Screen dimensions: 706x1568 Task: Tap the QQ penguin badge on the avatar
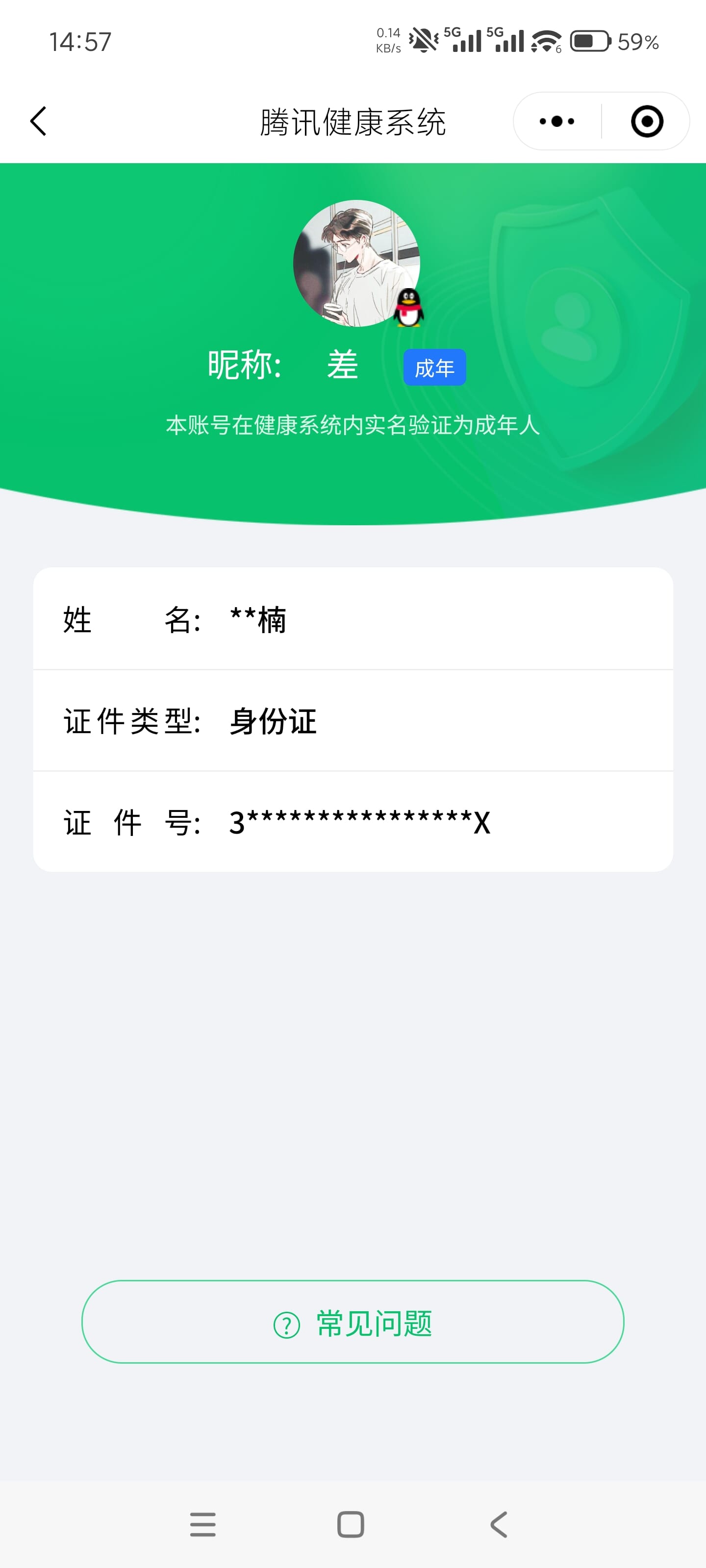coord(408,307)
